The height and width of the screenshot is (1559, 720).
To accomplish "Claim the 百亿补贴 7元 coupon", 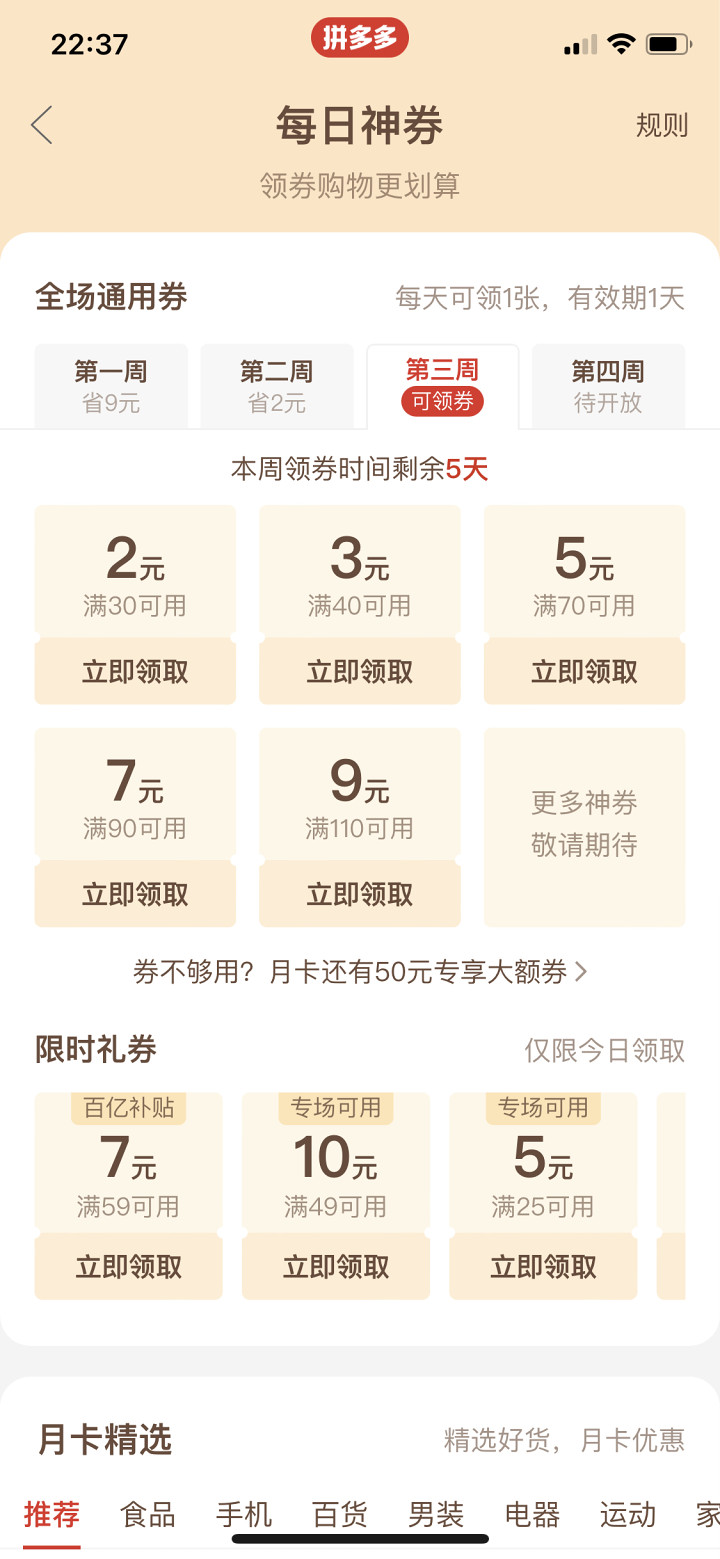I will pyautogui.click(x=129, y=1267).
